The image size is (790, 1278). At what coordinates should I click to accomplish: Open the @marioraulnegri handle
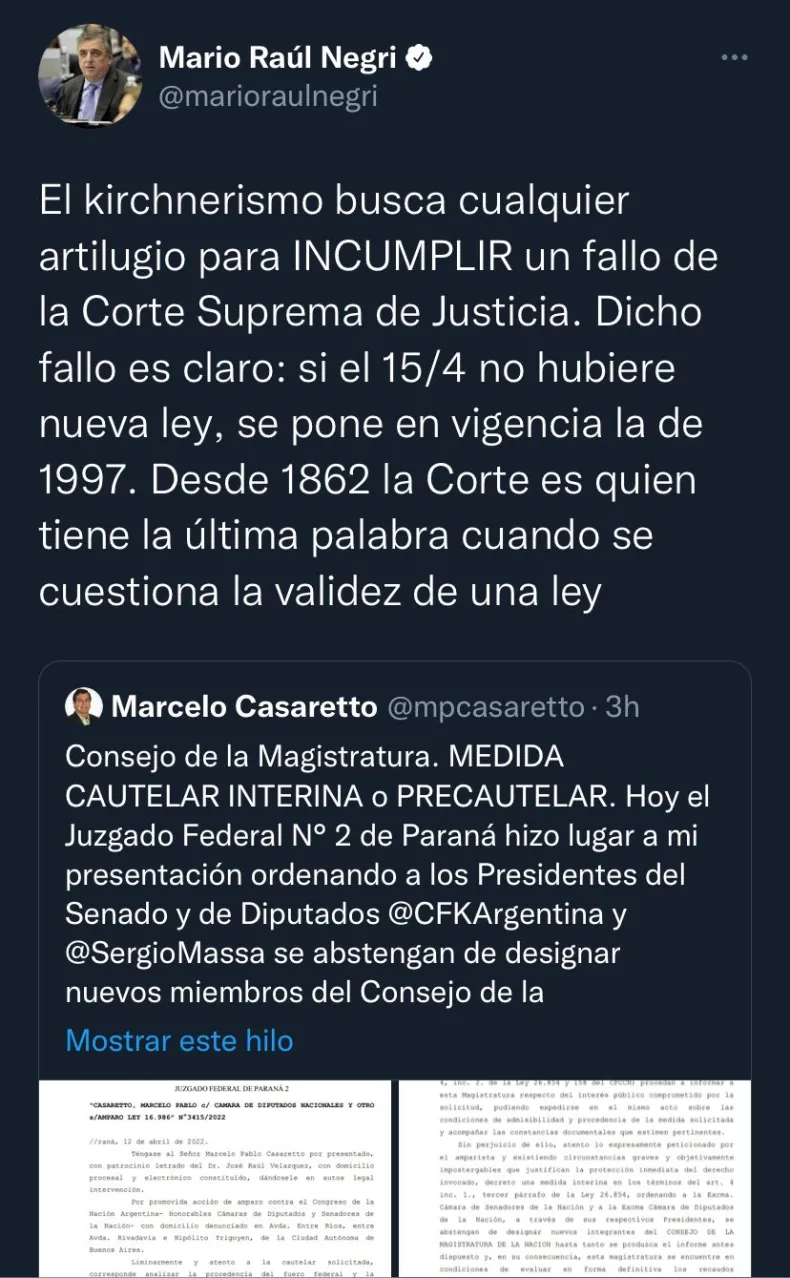point(268,97)
